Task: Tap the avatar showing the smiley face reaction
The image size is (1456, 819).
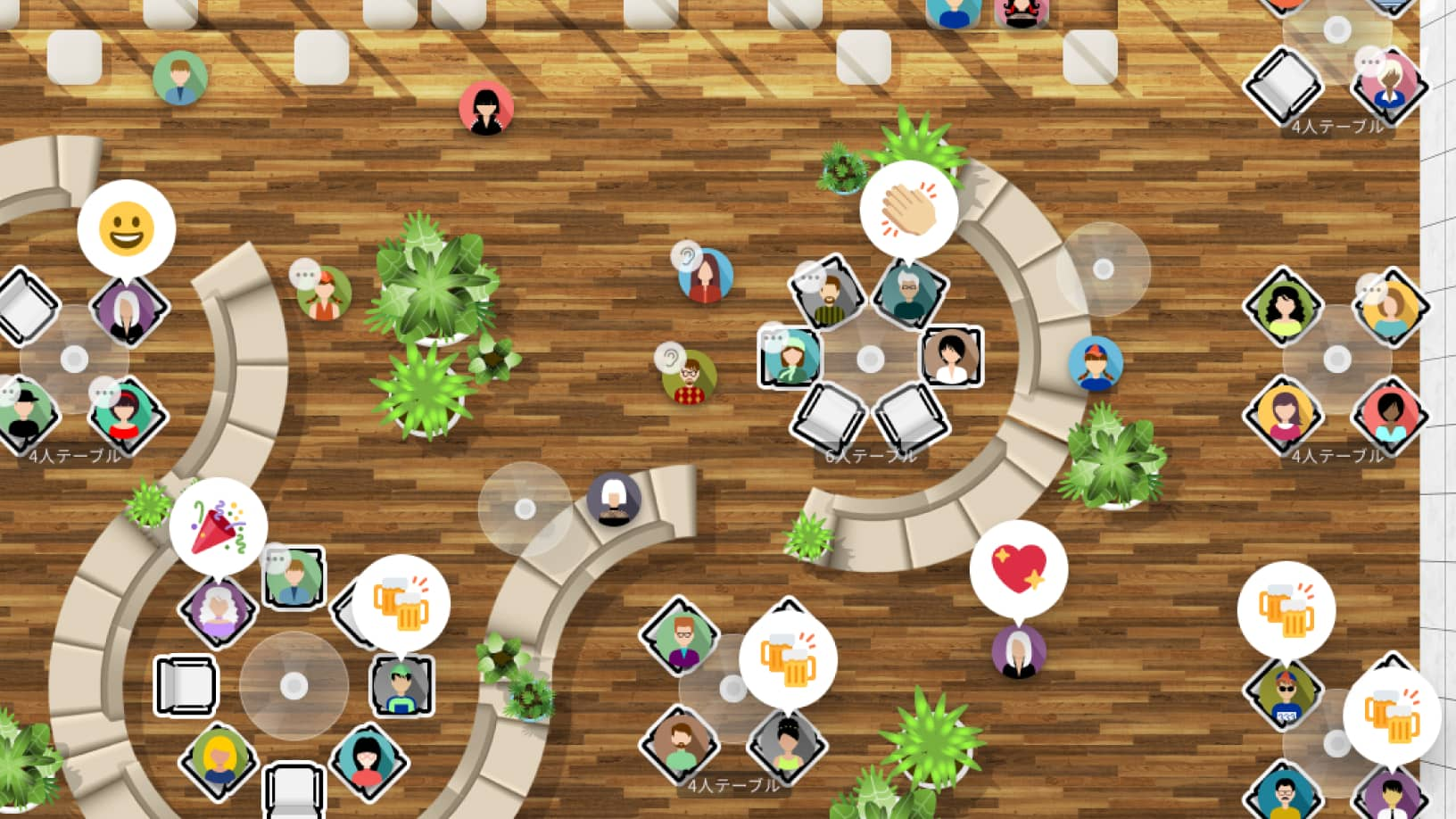Action: click(127, 310)
